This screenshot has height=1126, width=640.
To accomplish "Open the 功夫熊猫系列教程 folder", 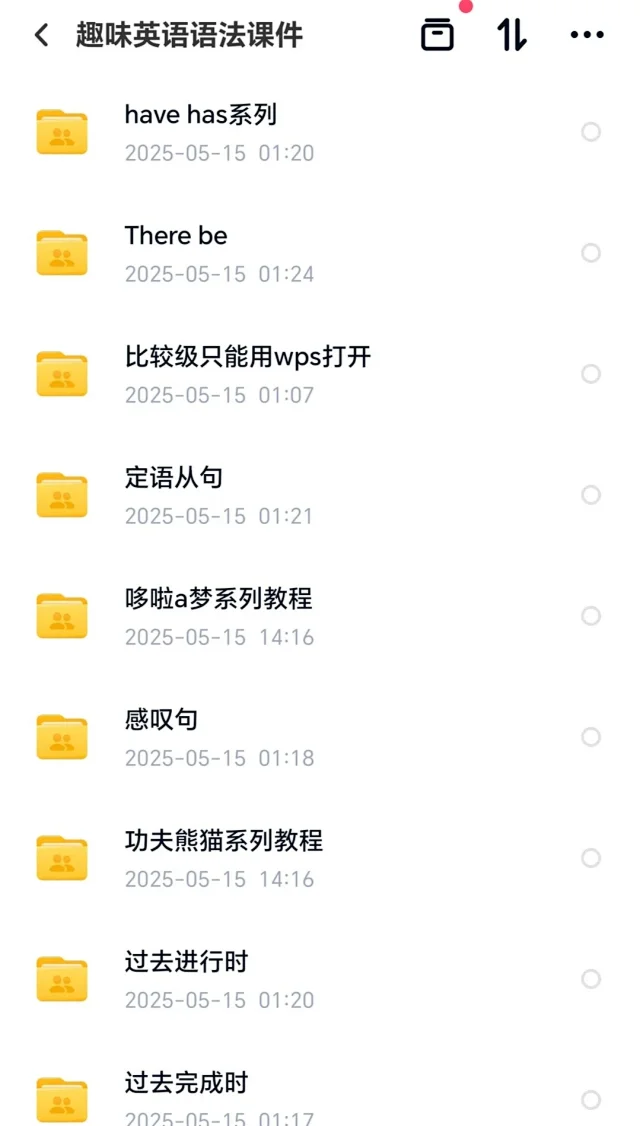I will [x=320, y=858].
